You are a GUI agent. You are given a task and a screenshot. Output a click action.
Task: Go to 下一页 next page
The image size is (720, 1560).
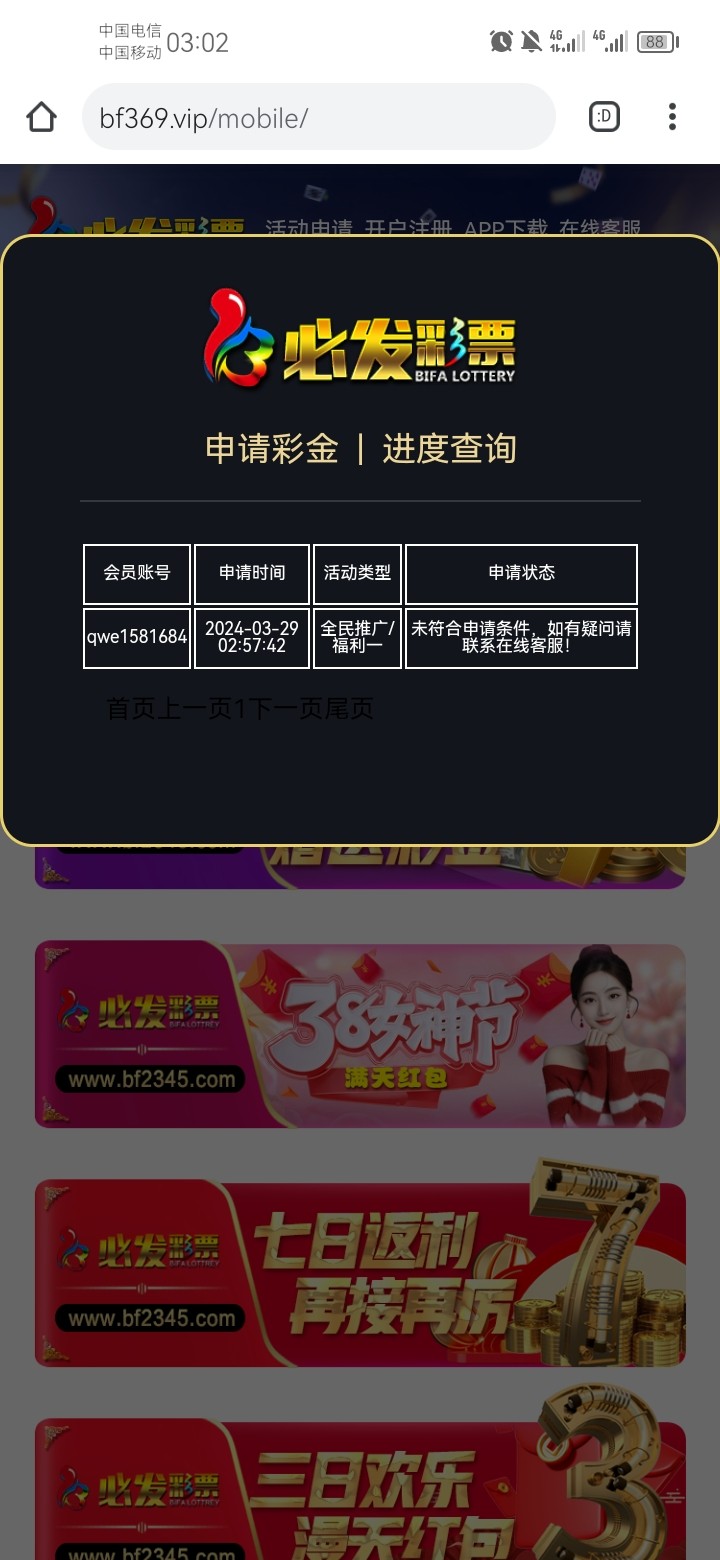point(285,709)
